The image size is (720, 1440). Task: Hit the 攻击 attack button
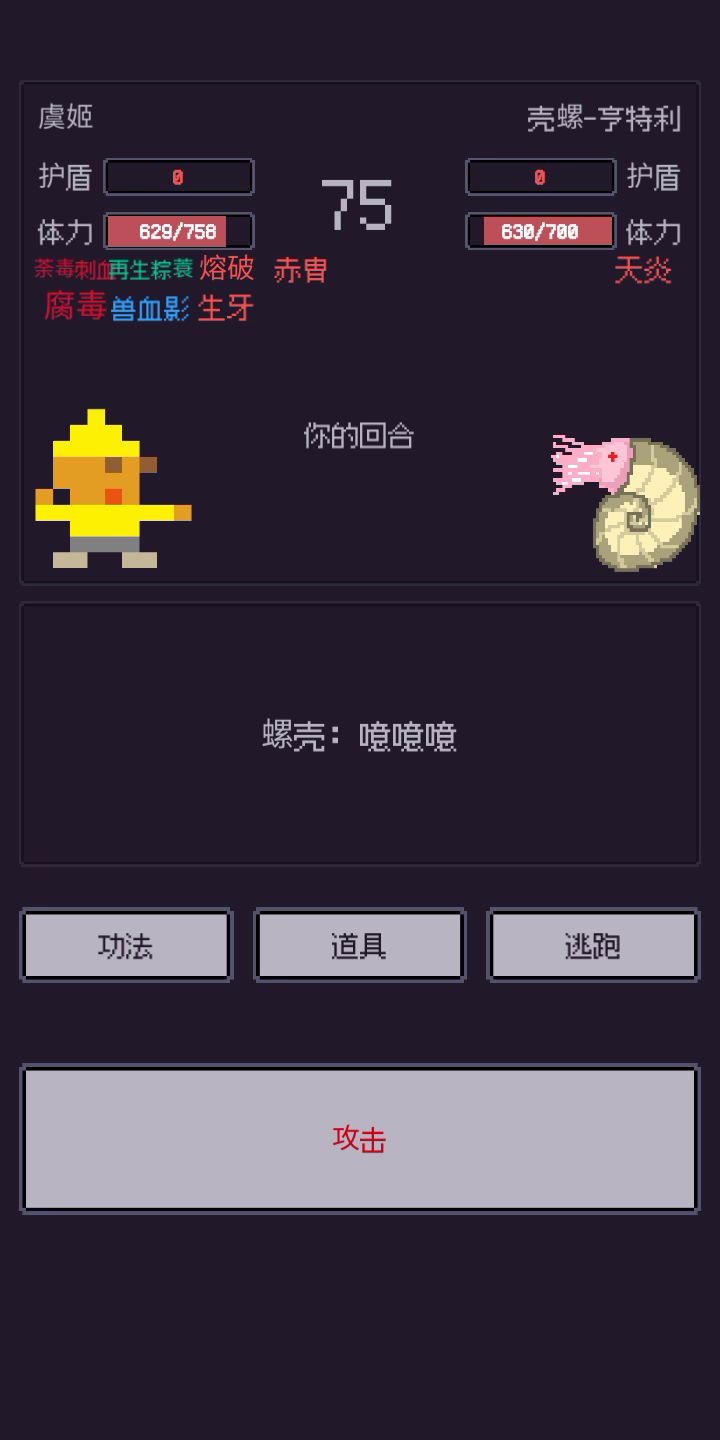[360, 1139]
